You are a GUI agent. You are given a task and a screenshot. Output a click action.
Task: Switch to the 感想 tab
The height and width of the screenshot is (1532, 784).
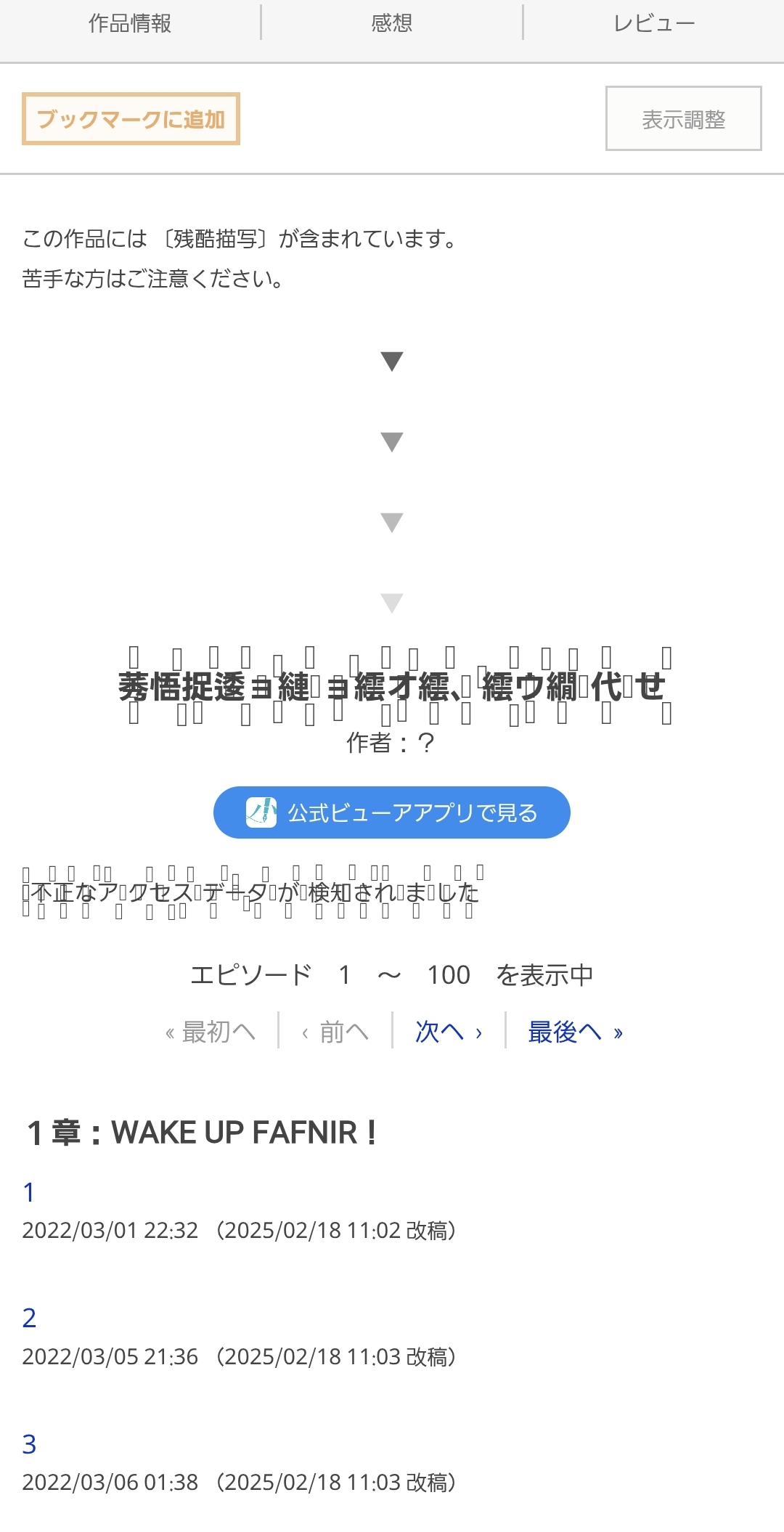tap(392, 23)
